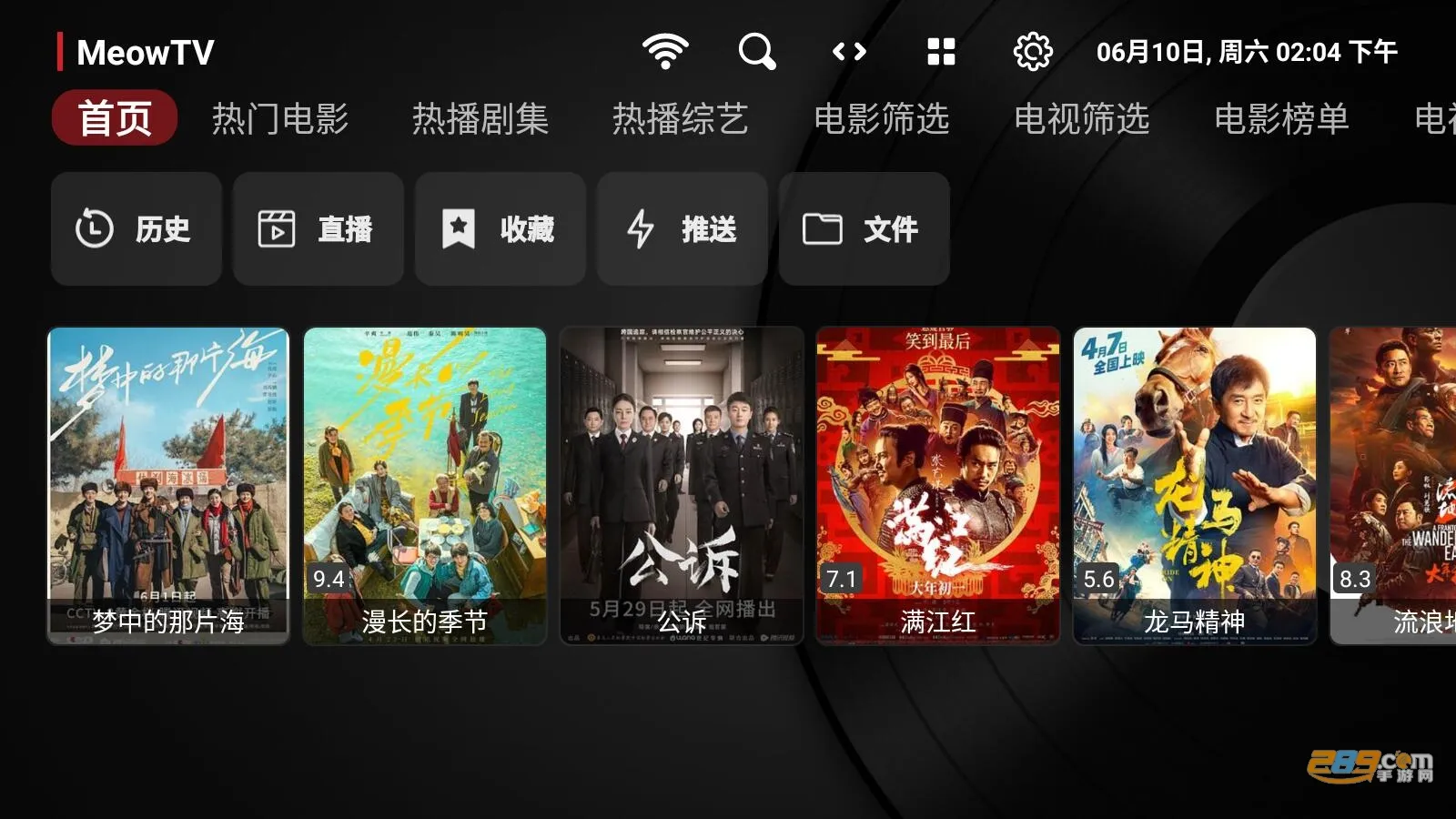This screenshot has height=819, width=1456.
Task: Switch to the 热门电影 tab
Action: point(280,118)
